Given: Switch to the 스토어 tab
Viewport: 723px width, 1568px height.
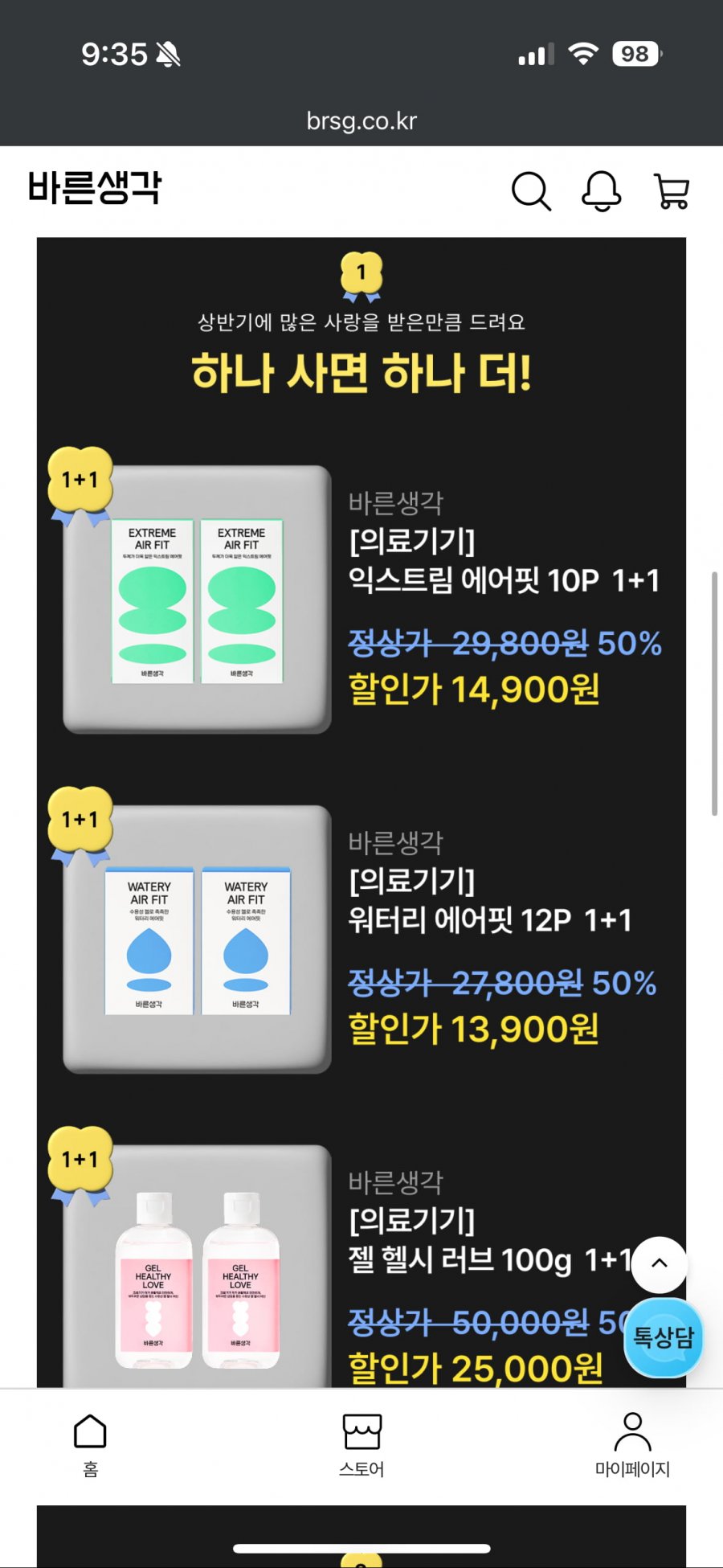Looking at the screenshot, I should click(361, 1445).
